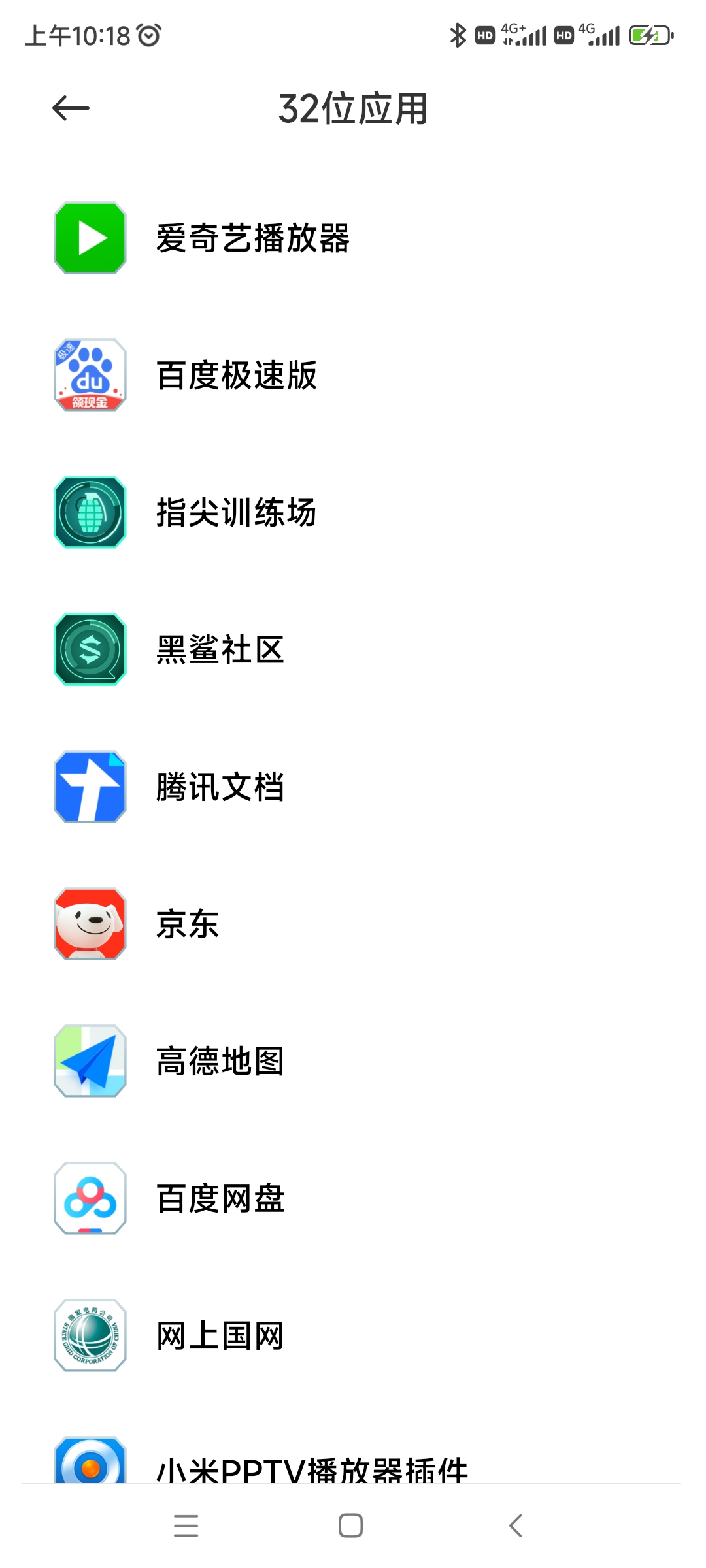
Task: Go to the system home screen
Action: (x=351, y=1526)
